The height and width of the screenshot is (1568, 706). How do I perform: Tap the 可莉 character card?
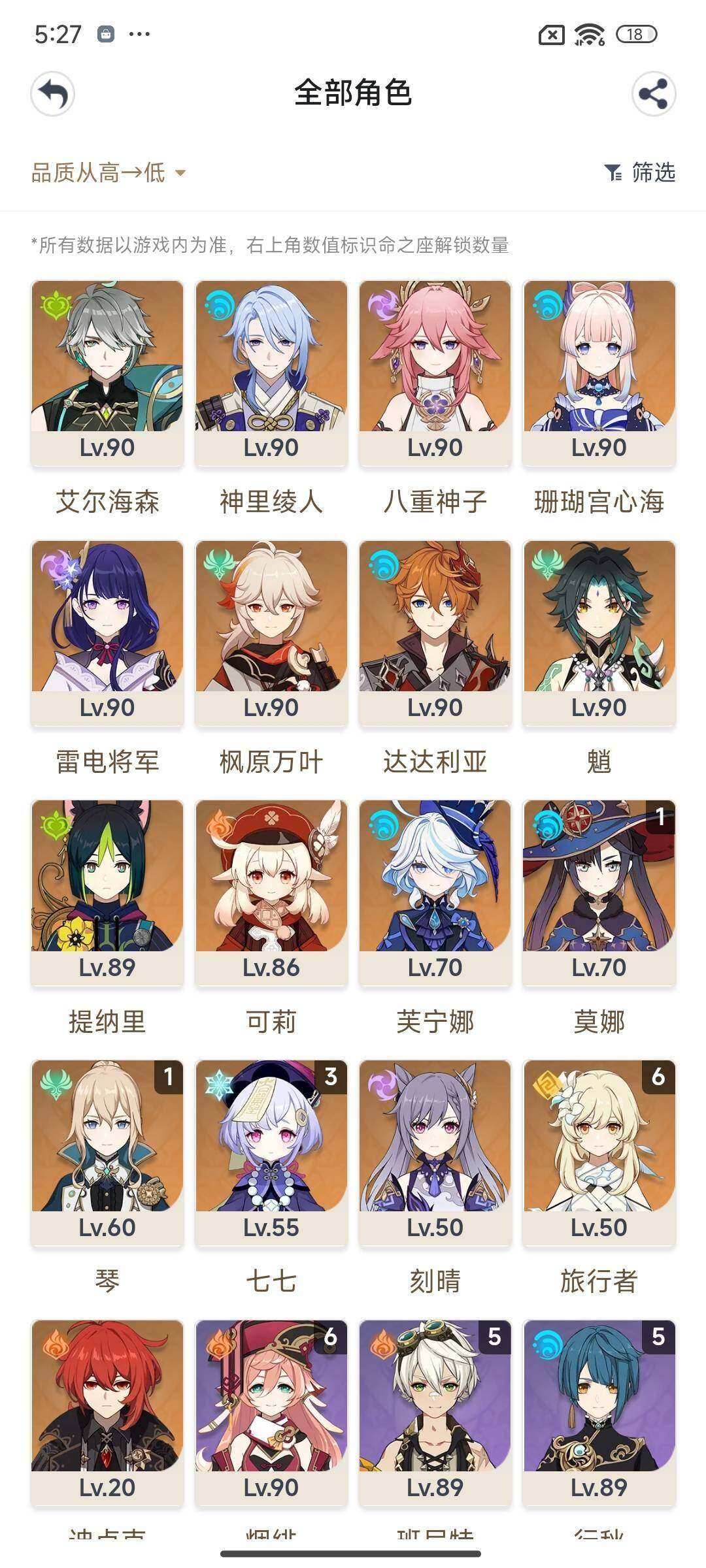point(271,892)
